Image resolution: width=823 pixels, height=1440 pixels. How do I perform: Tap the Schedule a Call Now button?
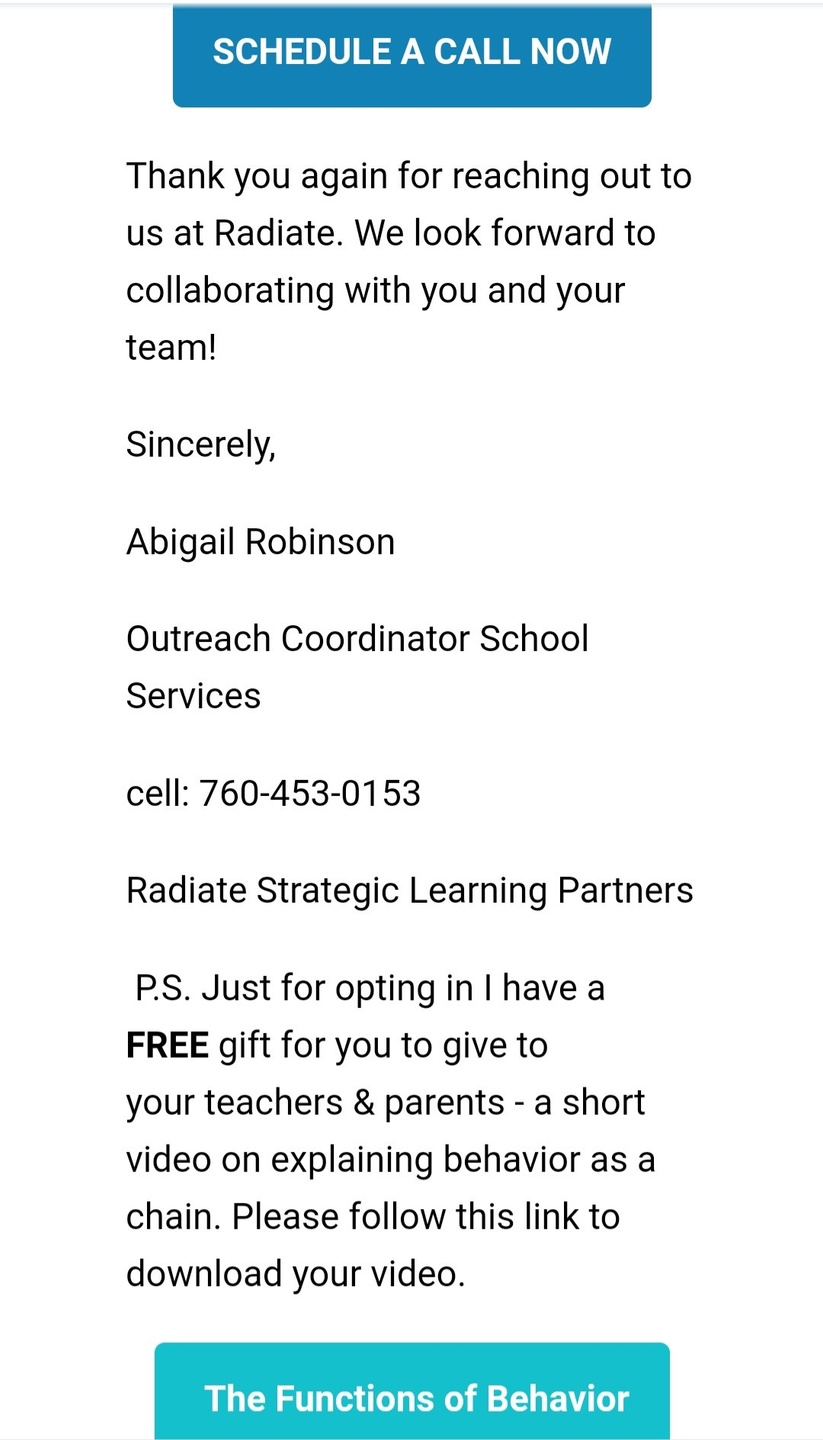(412, 53)
